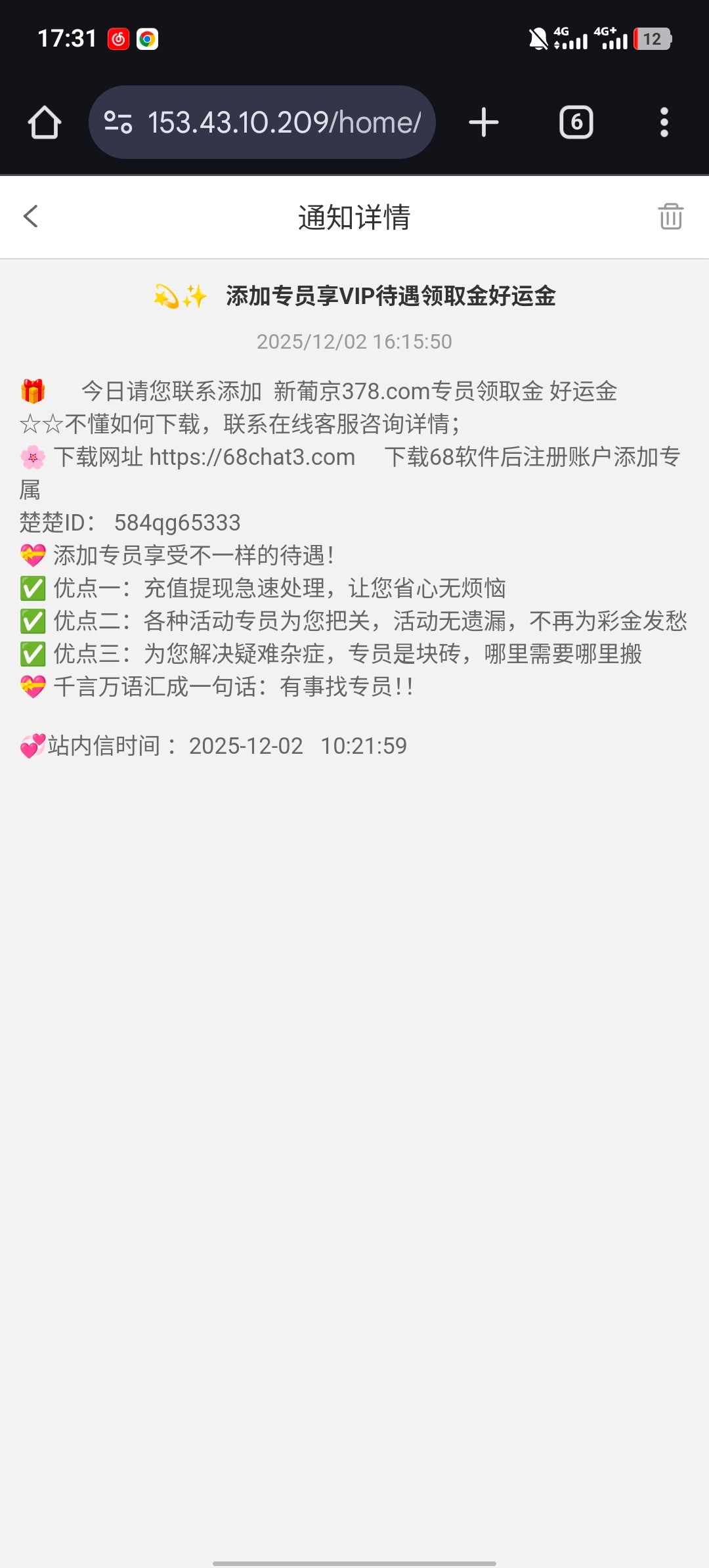The height and width of the screenshot is (1568, 709).
Task: Open the browser overflow menu
Action: pyautogui.click(x=664, y=123)
